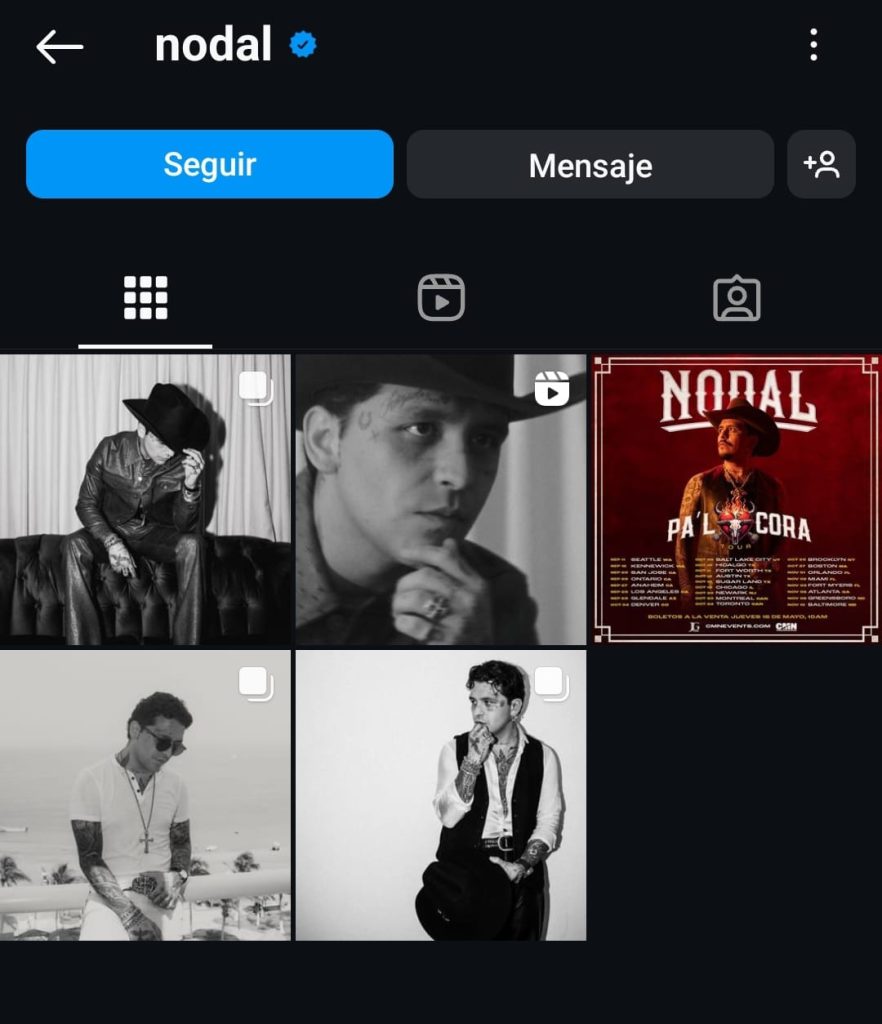Send a message with the Mensaje button
Viewport: 882px width, 1024px height.
[590, 165]
